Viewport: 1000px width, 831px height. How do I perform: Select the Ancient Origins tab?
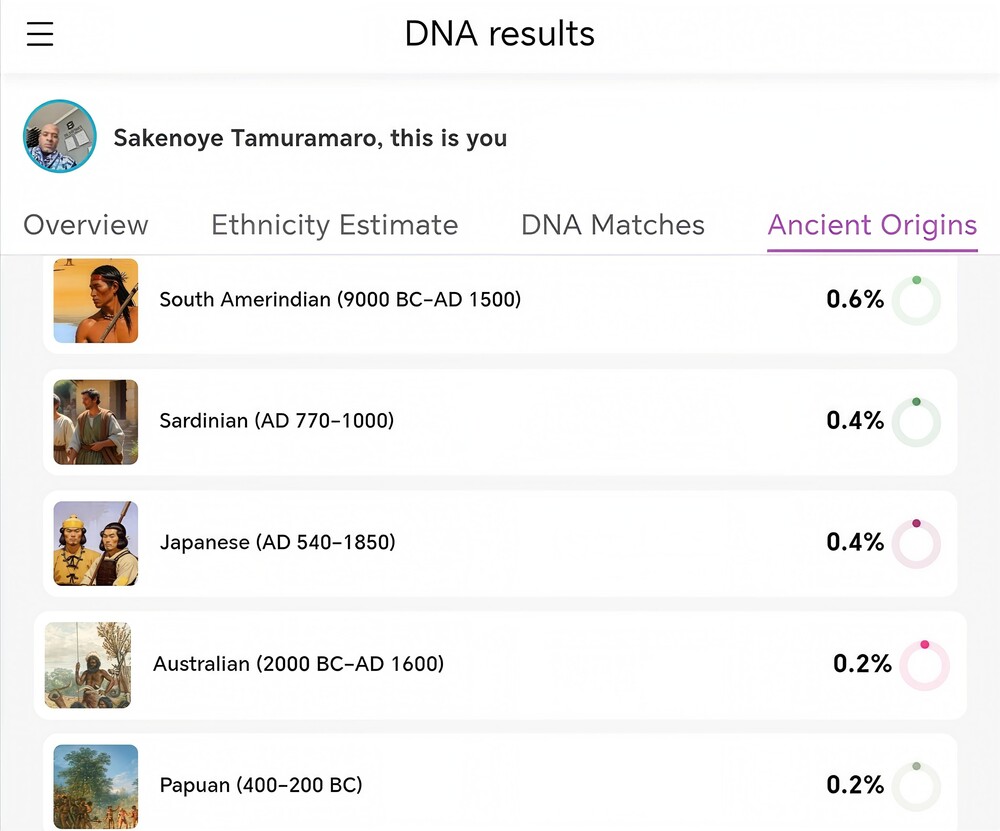coord(872,225)
